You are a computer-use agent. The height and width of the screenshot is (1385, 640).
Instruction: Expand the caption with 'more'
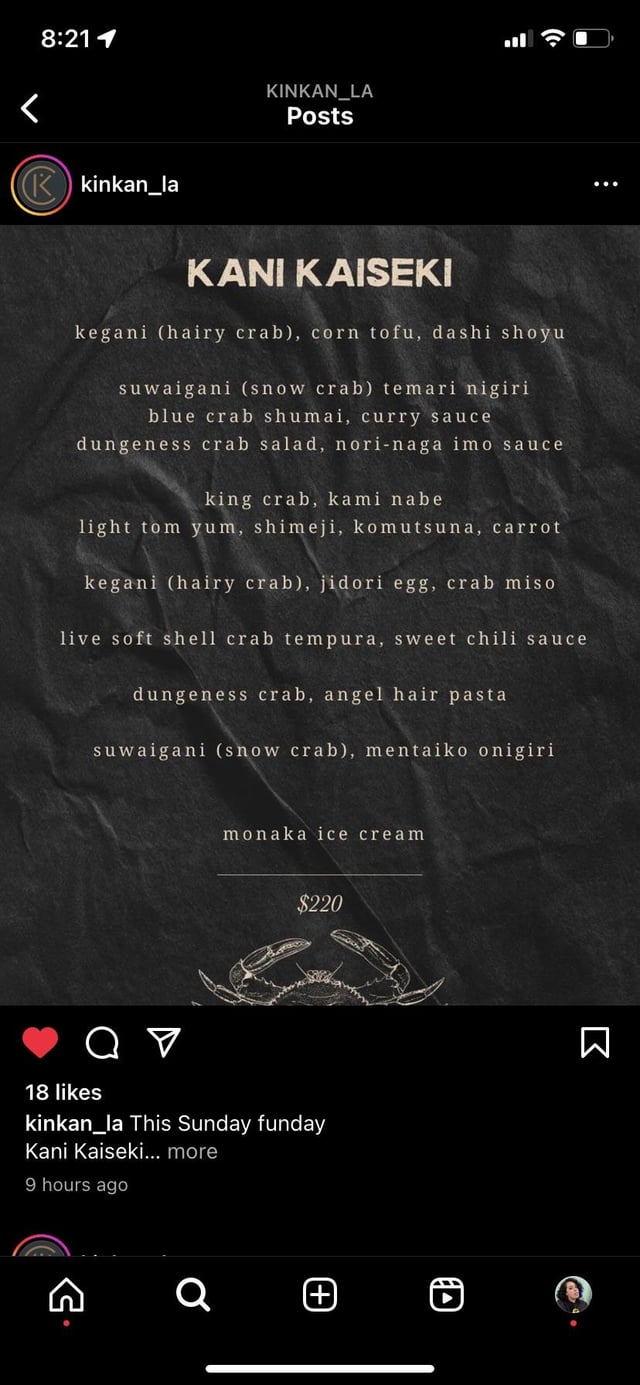[x=192, y=1151]
